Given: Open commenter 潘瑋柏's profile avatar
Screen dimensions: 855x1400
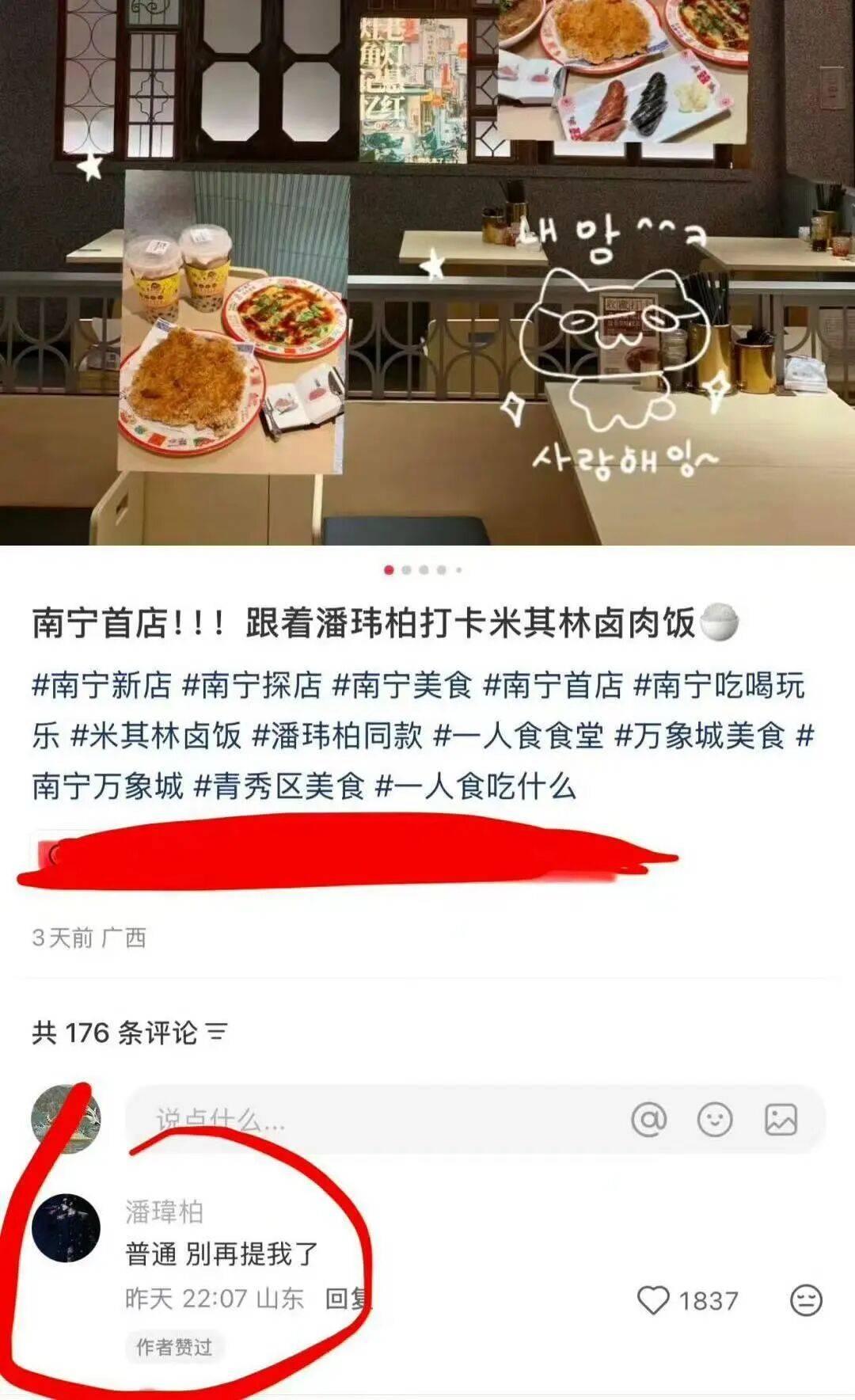Looking at the screenshot, I should (66, 1227).
